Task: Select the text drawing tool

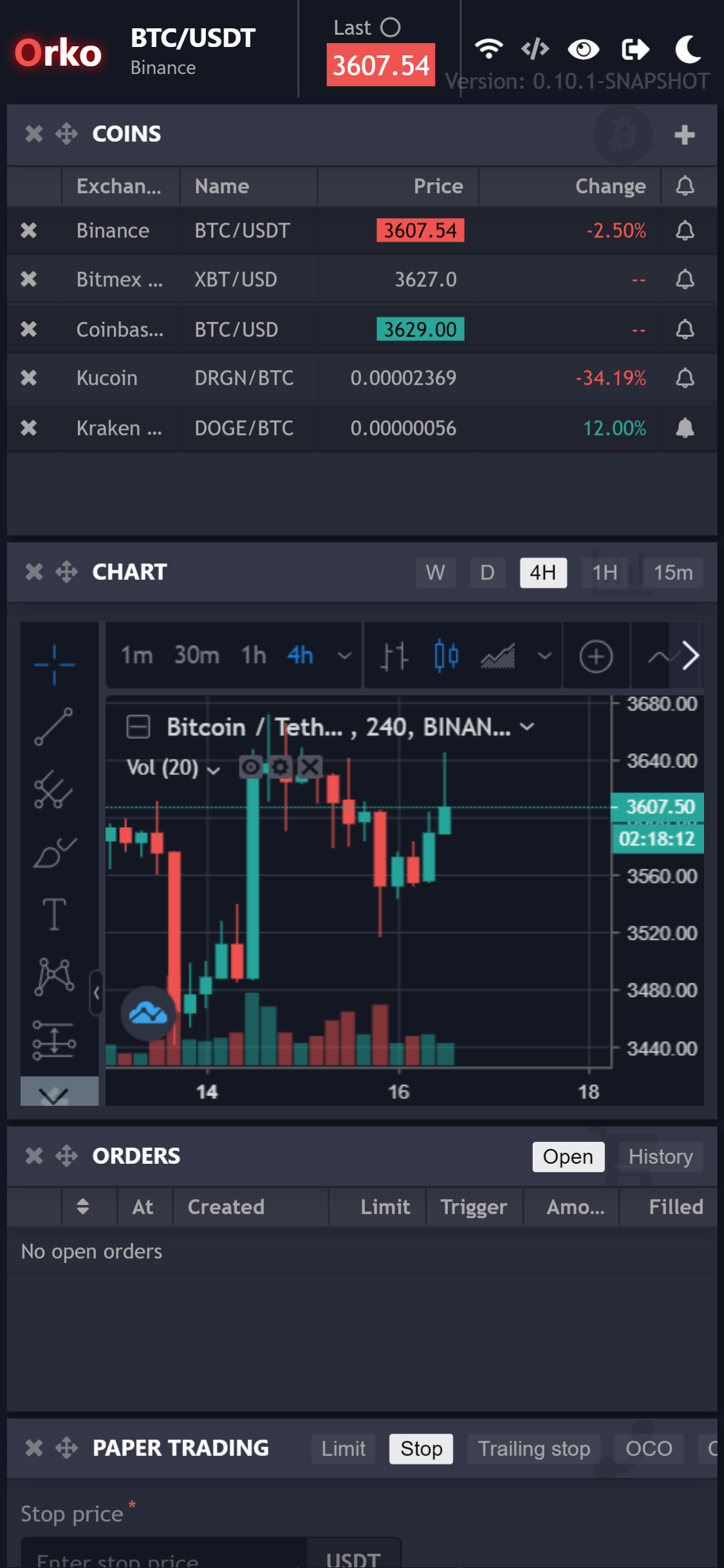Action: coord(54,913)
